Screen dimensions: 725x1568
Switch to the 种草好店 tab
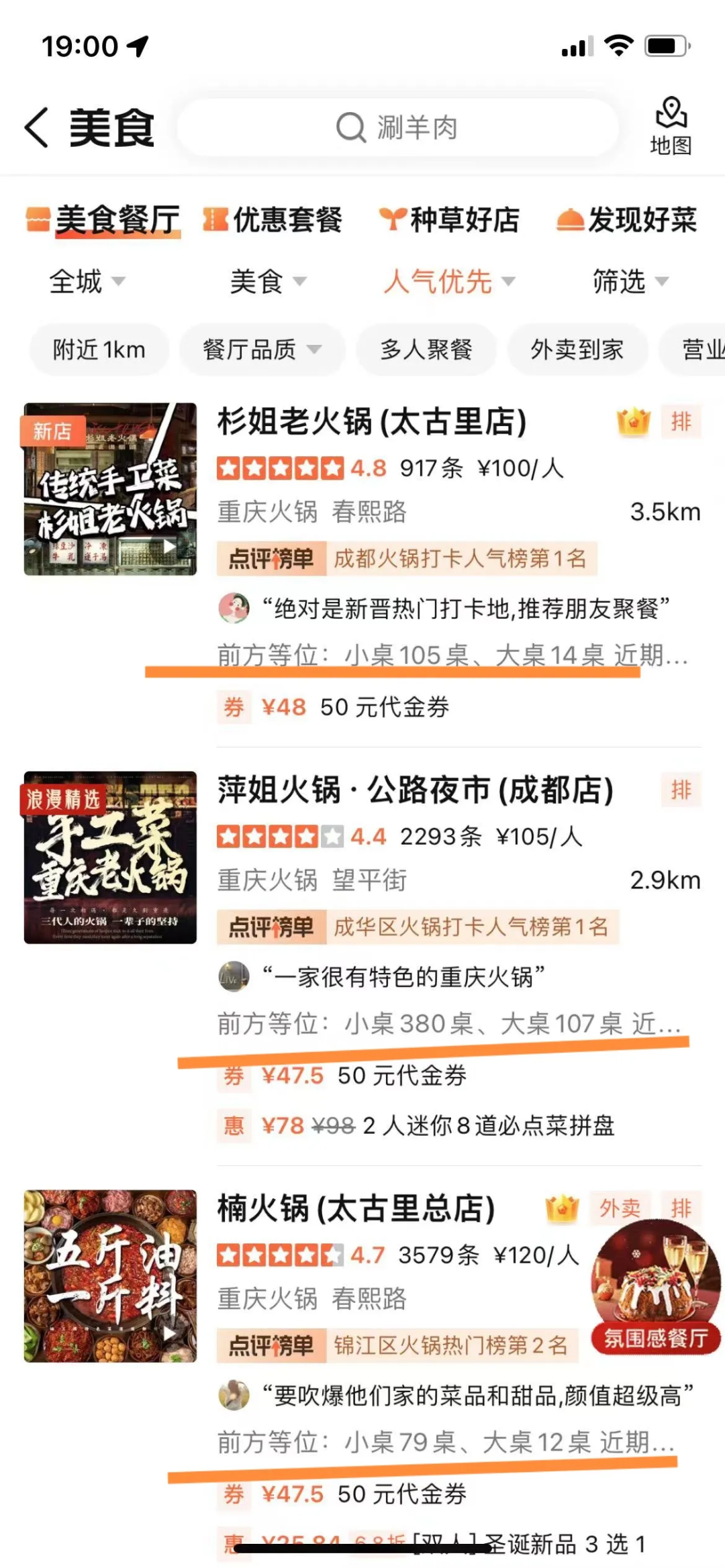[x=450, y=220]
